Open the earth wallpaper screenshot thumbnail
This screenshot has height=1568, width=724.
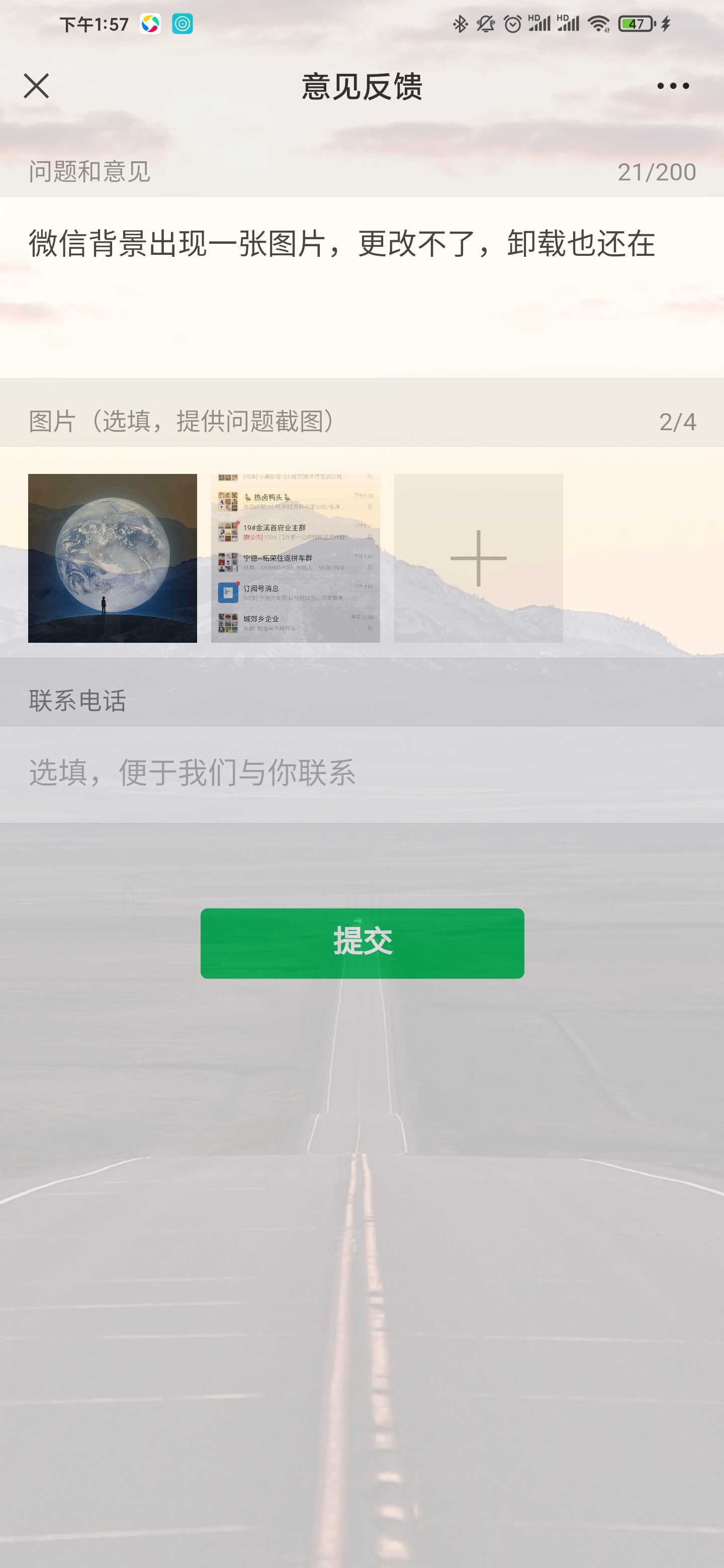pyautogui.click(x=113, y=558)
